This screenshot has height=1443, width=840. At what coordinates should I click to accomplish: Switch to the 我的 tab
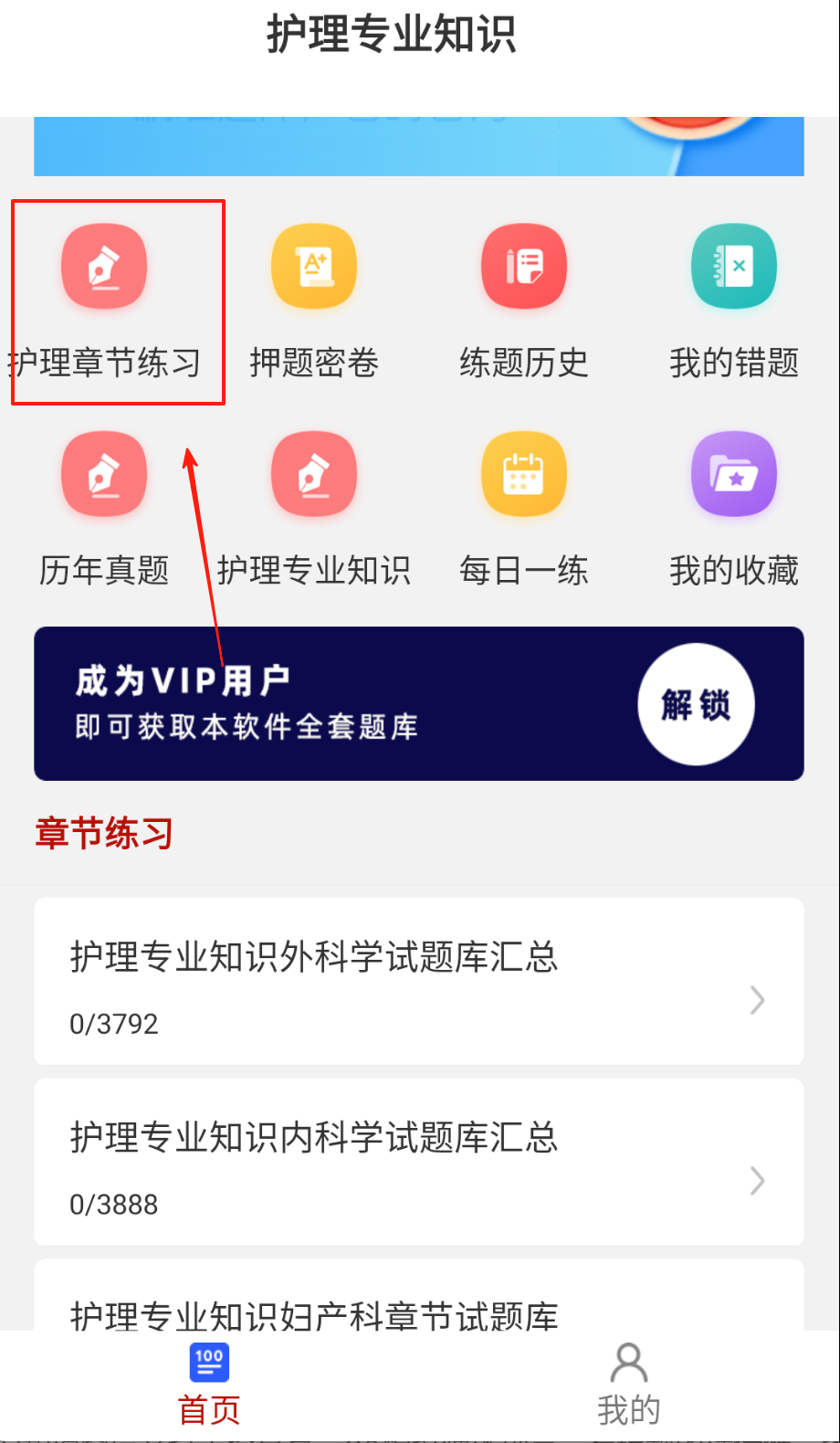pos(628,1385)
